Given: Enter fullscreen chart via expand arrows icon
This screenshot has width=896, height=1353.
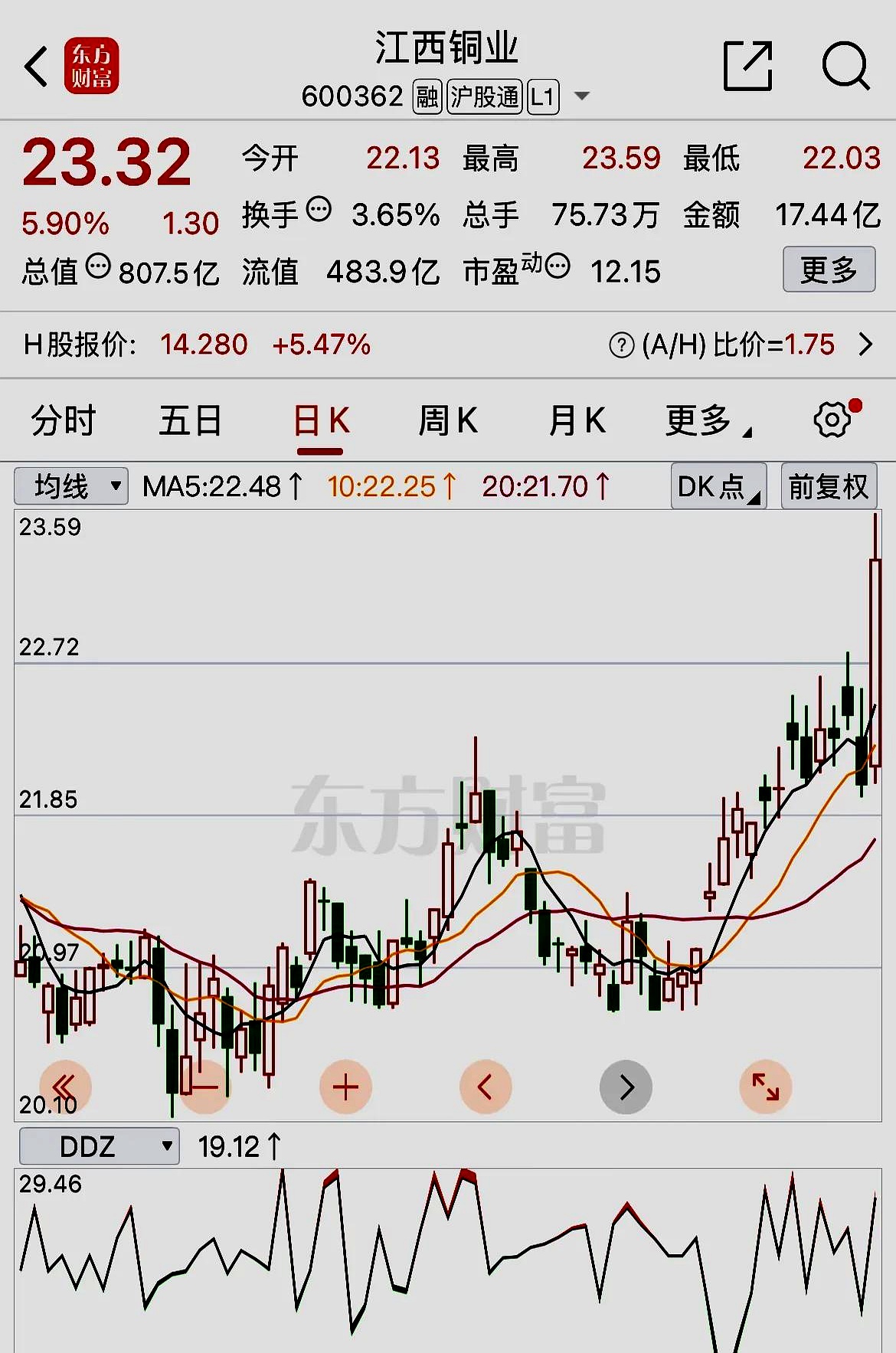Looking at the screenshot, I should tap(766, 1087).
